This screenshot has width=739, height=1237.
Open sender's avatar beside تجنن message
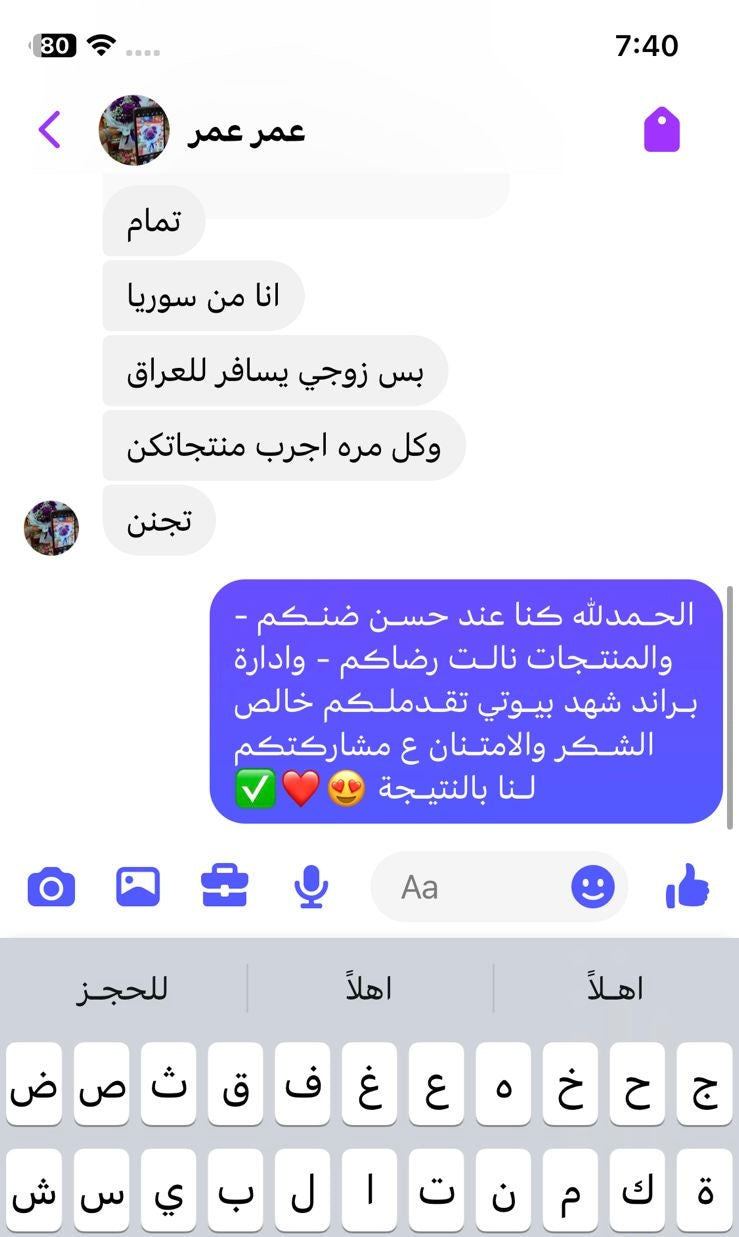(51, 527)
